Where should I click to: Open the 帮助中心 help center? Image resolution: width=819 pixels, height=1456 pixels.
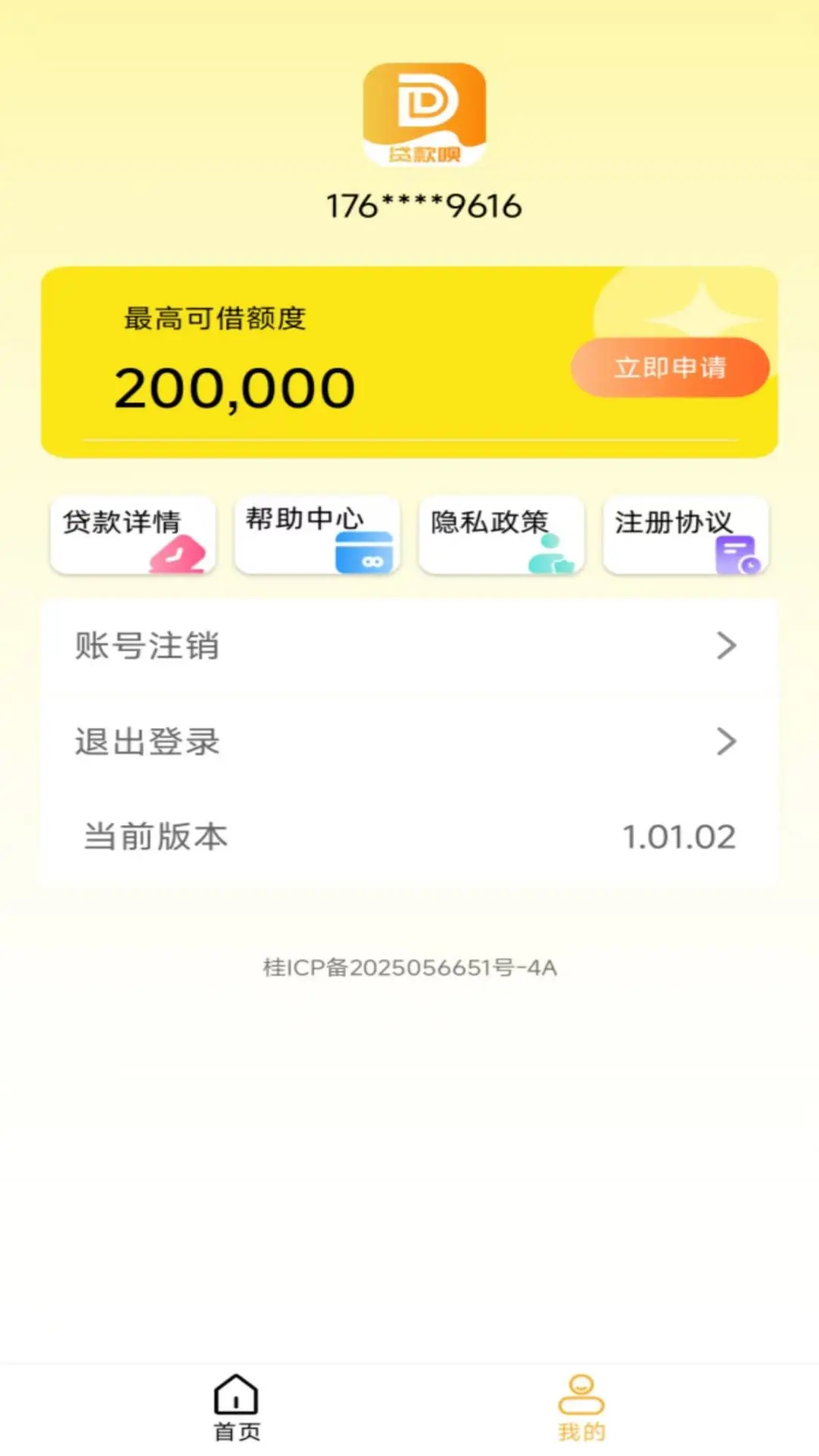316,535
